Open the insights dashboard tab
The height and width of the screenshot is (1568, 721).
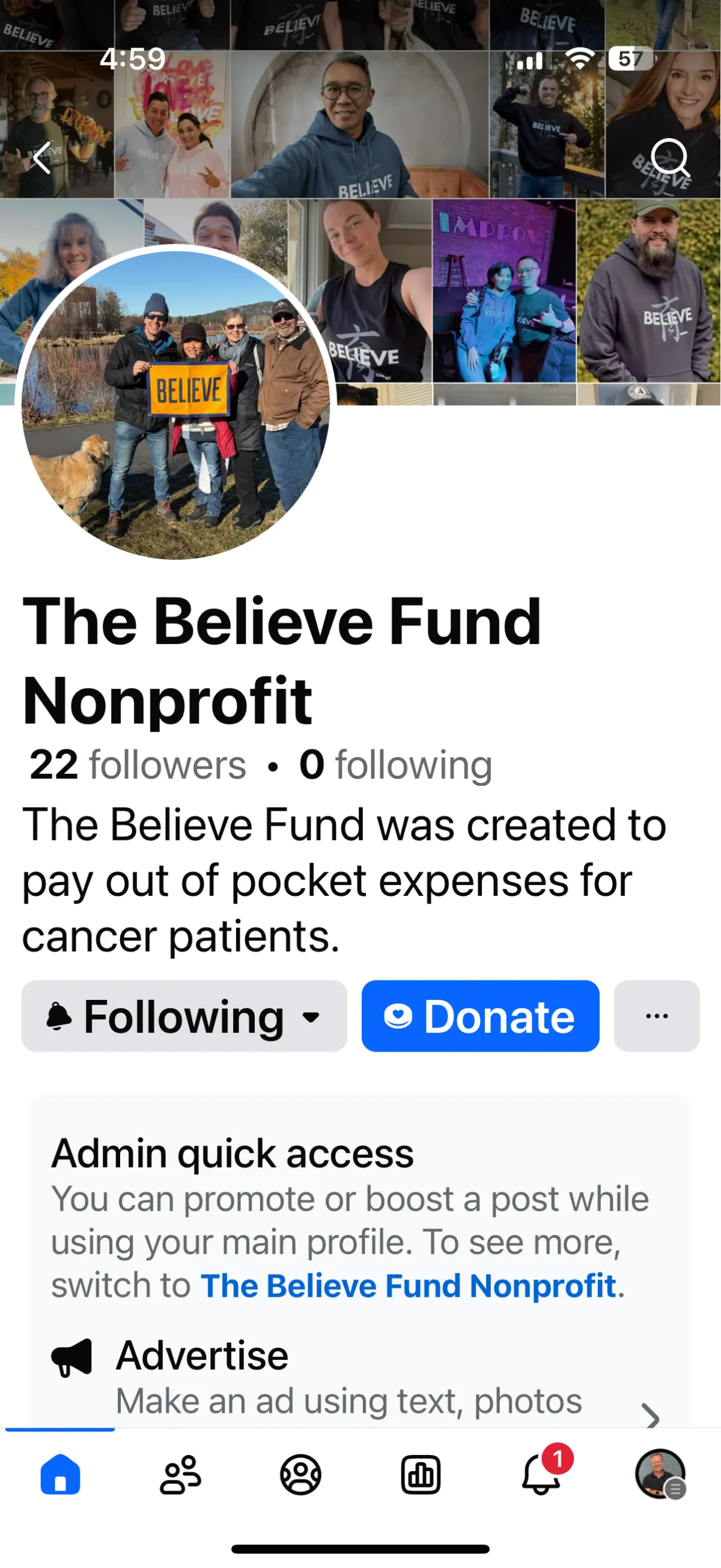point(421,1474)
